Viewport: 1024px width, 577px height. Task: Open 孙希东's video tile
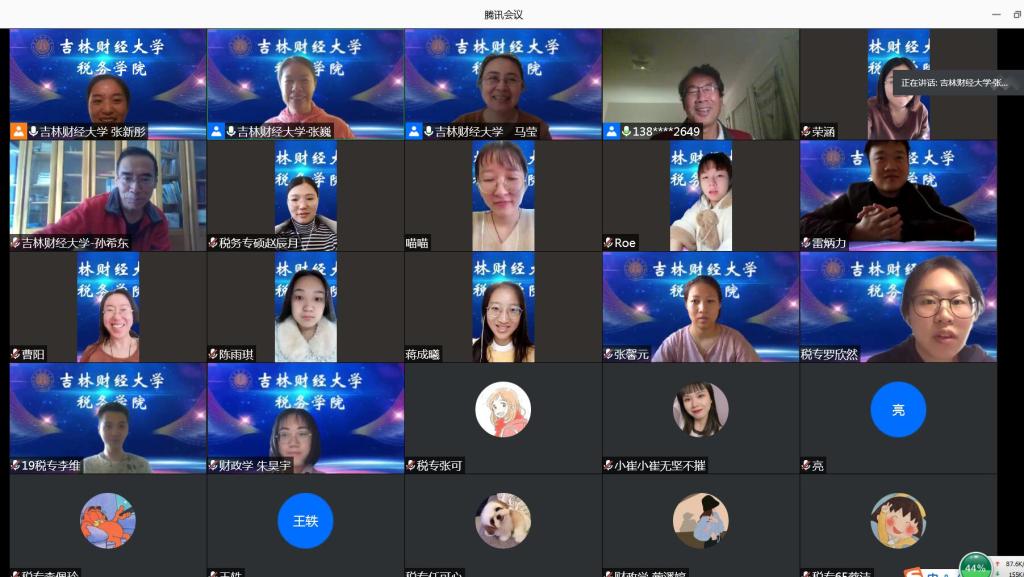(x=108, y=195)
